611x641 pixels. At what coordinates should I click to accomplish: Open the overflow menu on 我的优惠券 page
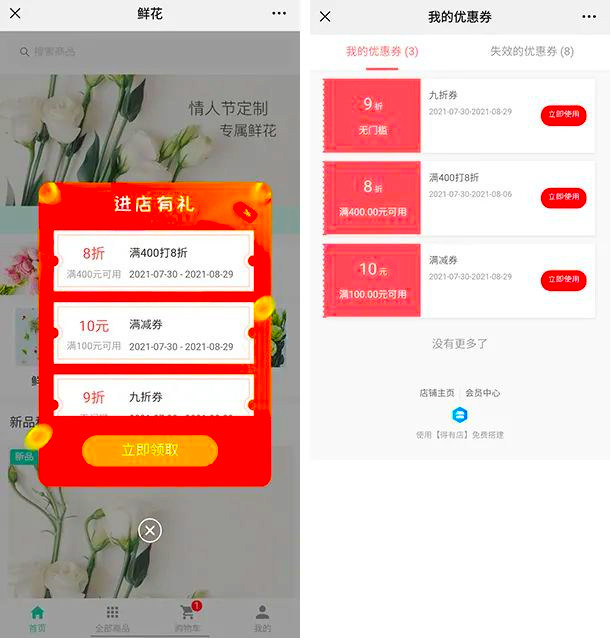click(x=590, y=16)
